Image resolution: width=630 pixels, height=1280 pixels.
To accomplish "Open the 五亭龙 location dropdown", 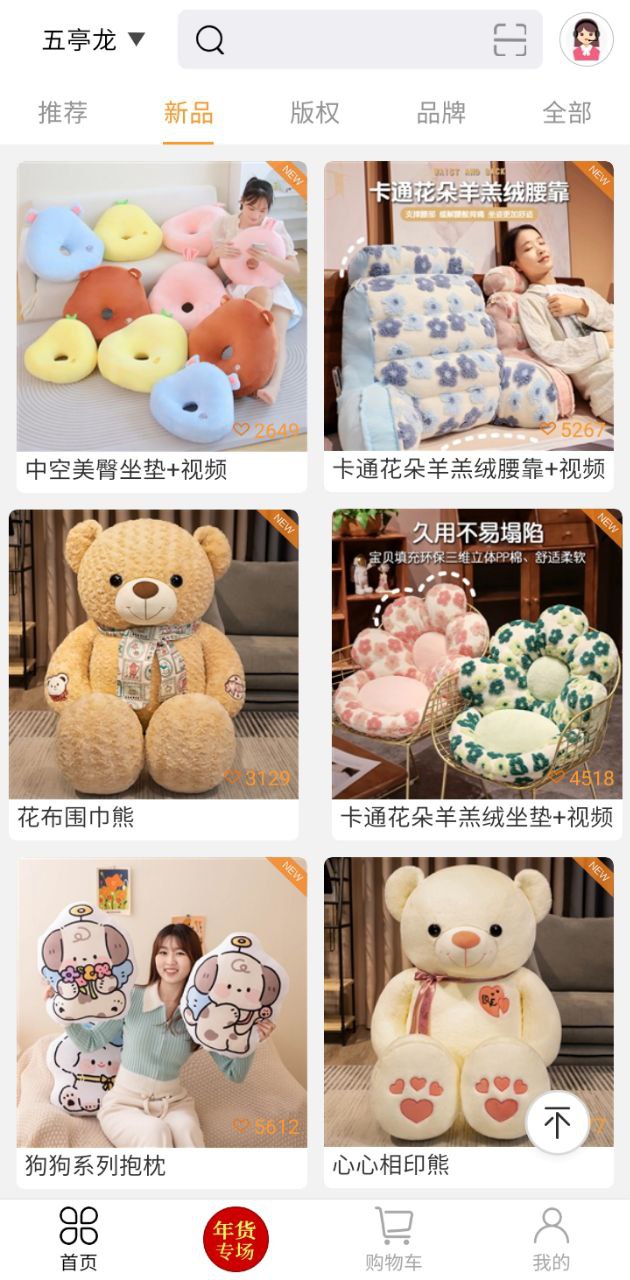I will pos(93,40).
